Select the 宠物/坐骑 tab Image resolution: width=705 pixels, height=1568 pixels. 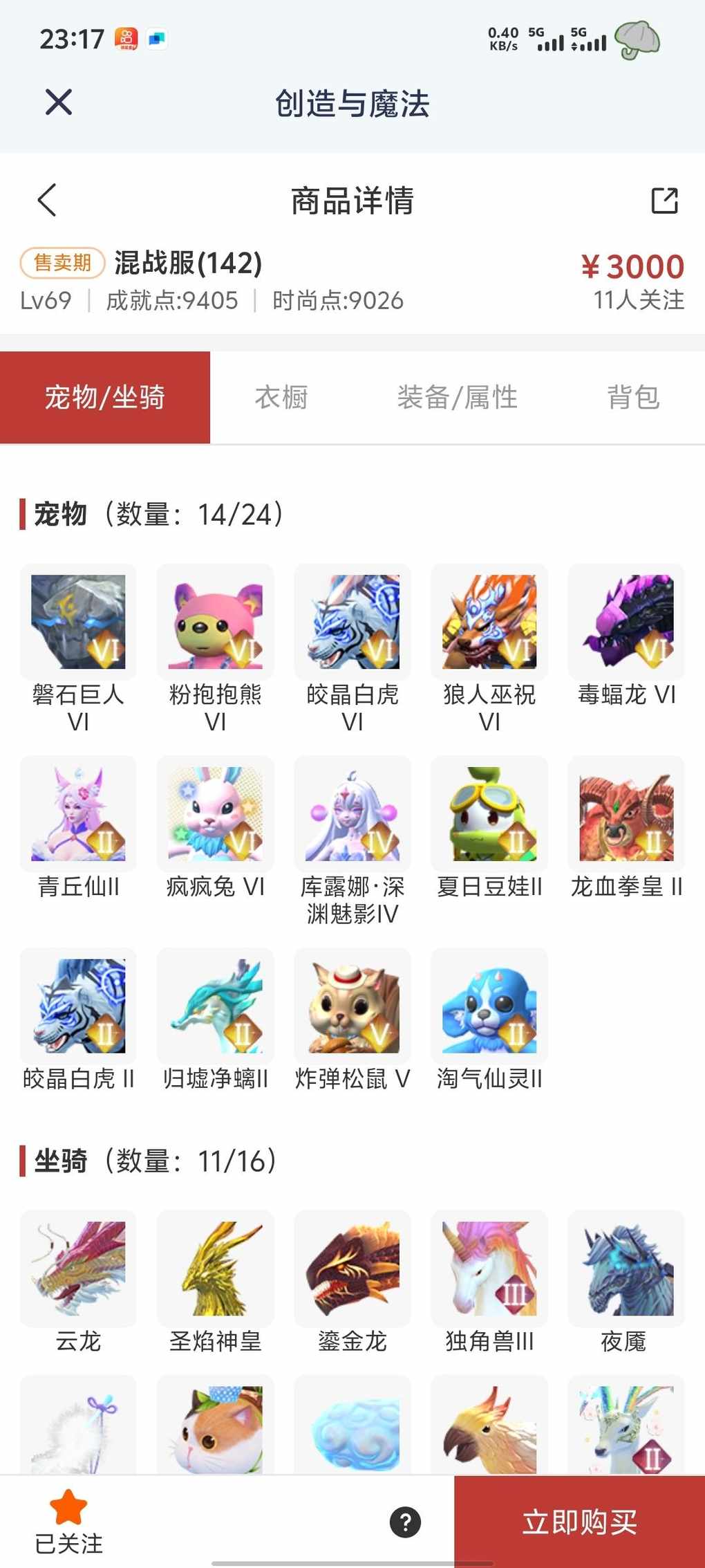tap(105, 398)
